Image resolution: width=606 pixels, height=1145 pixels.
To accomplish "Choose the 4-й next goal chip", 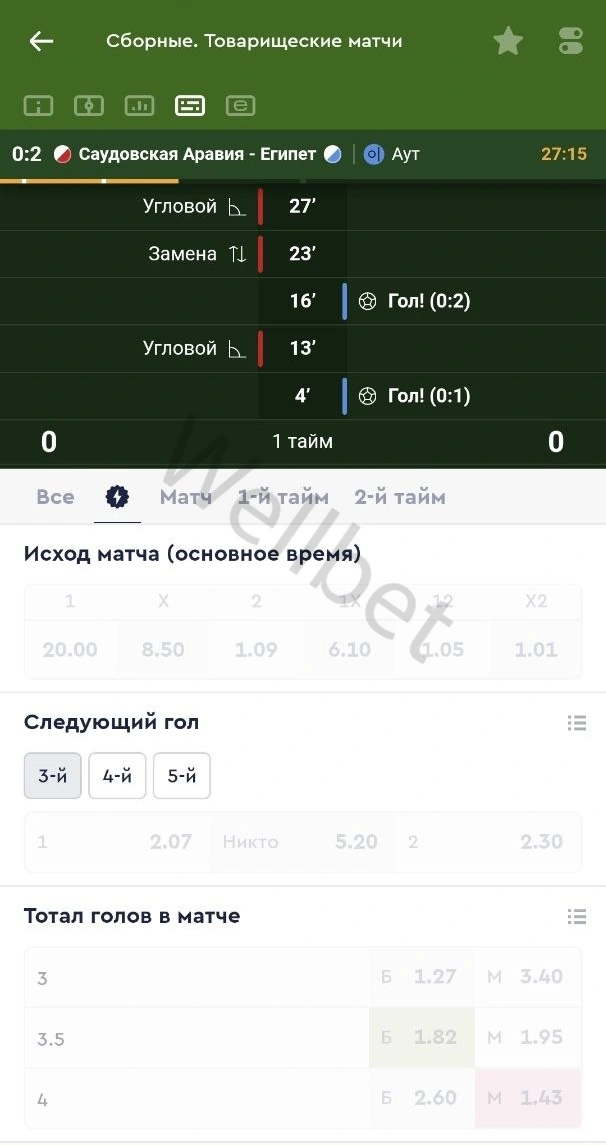I will 117,776.
